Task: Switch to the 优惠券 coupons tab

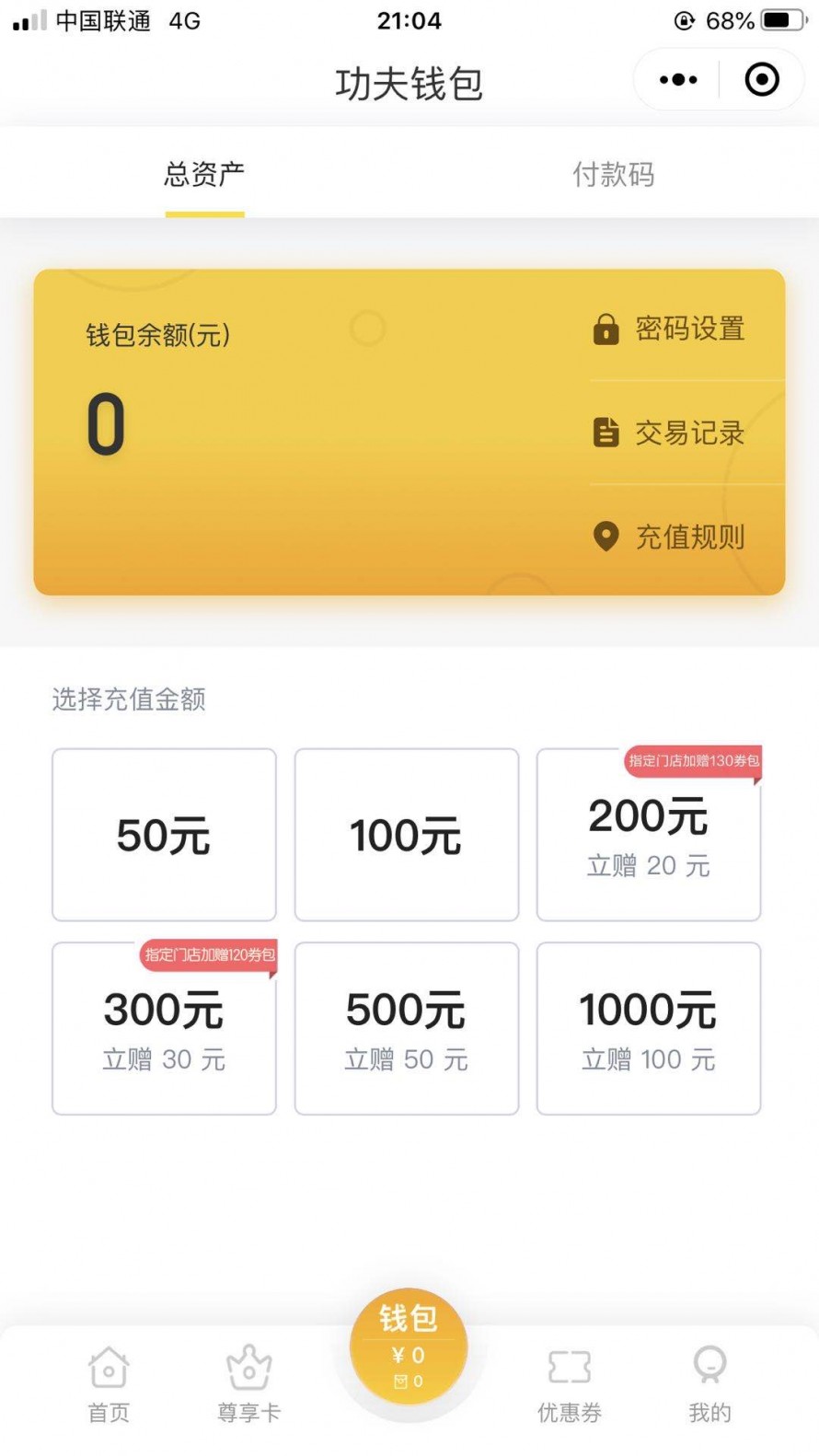Action: (x=569, y=1385)
